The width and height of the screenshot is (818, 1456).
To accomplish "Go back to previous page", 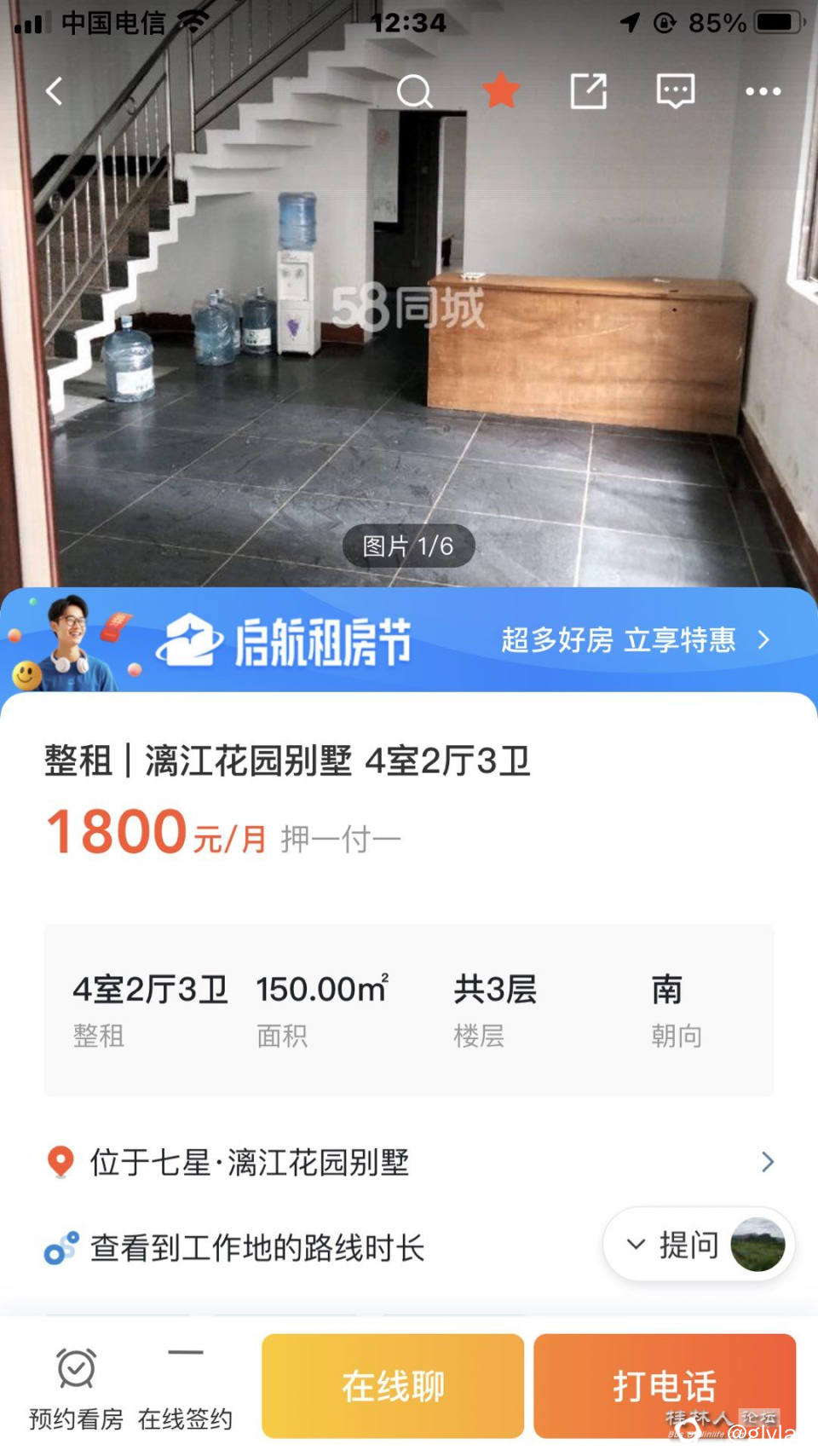I will point(55,91).
